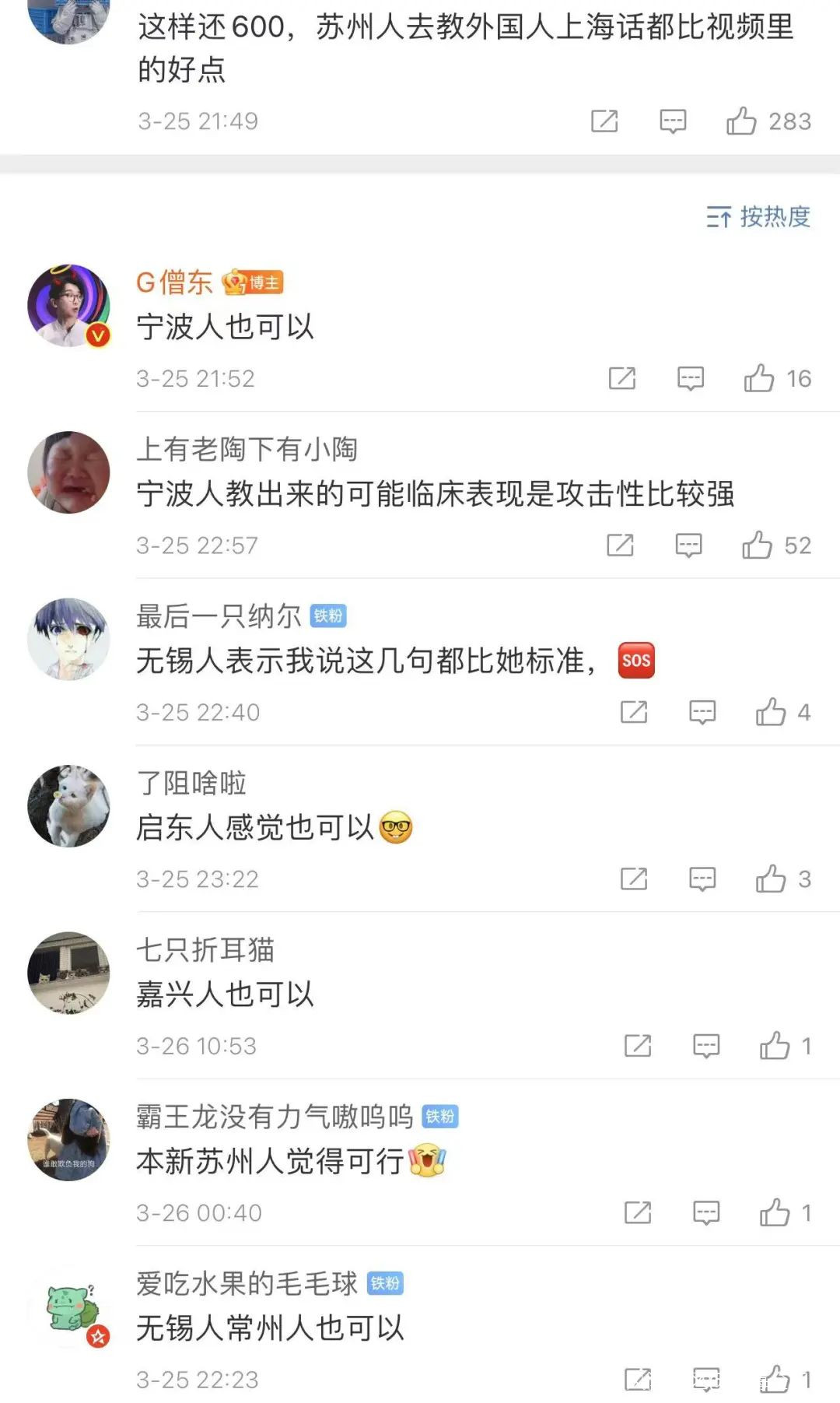View 上有老陶下有小陶's profile by username

point(247,449)
